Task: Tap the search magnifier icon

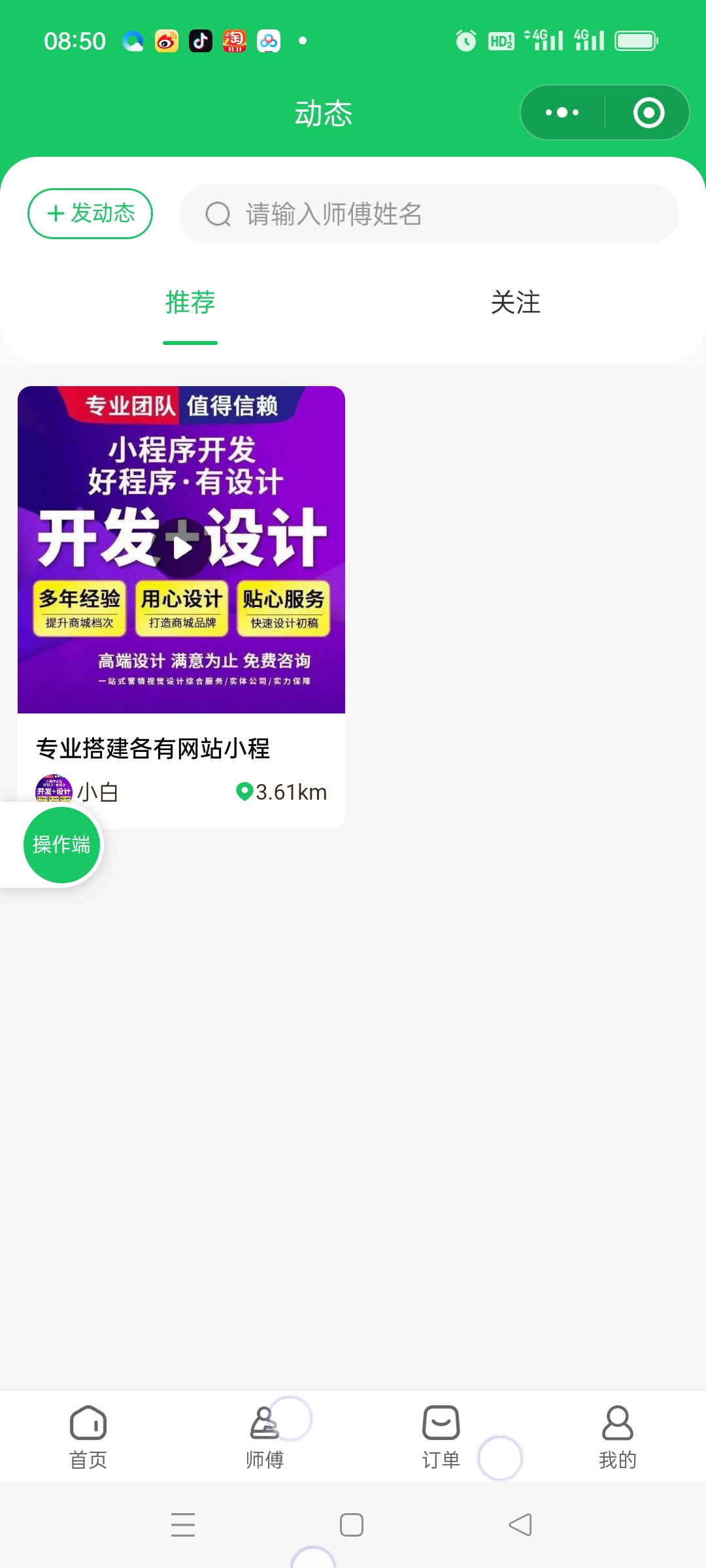Action: click(216, 214)
